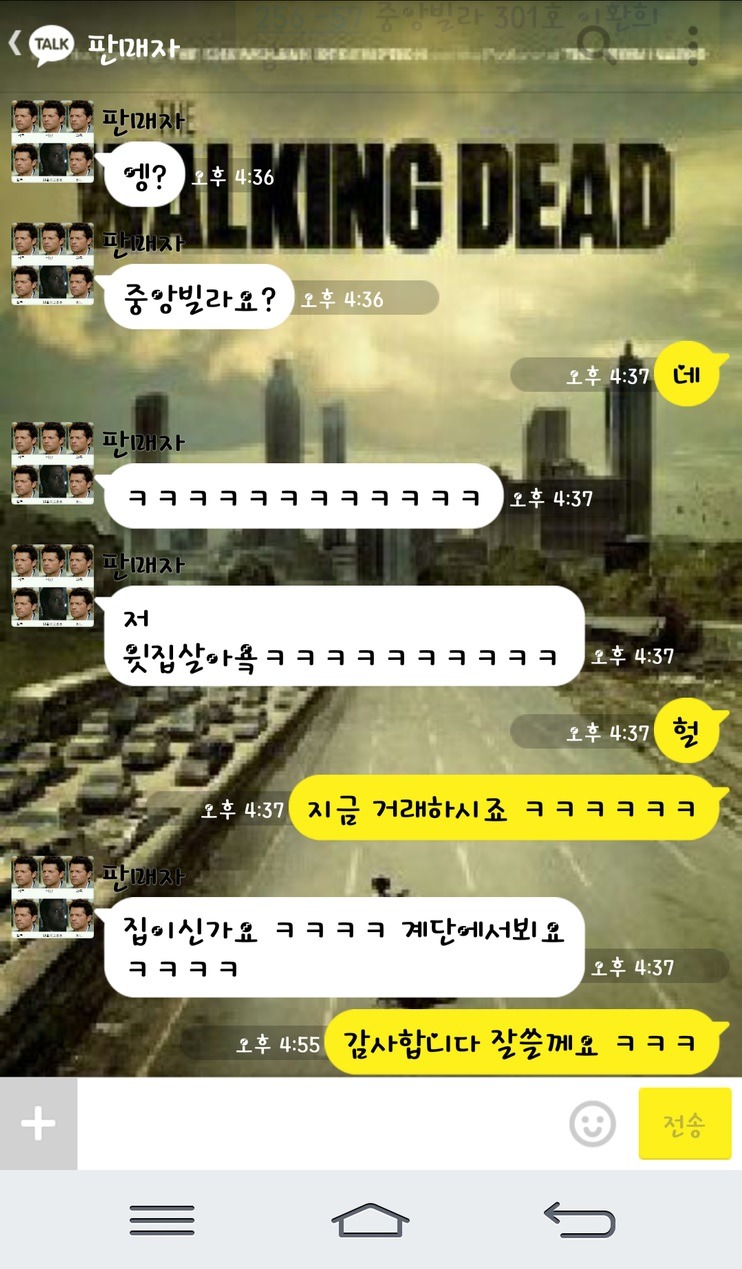Focus the message text field
This screenshot has height=1269, width=742.
point(320,1123)
